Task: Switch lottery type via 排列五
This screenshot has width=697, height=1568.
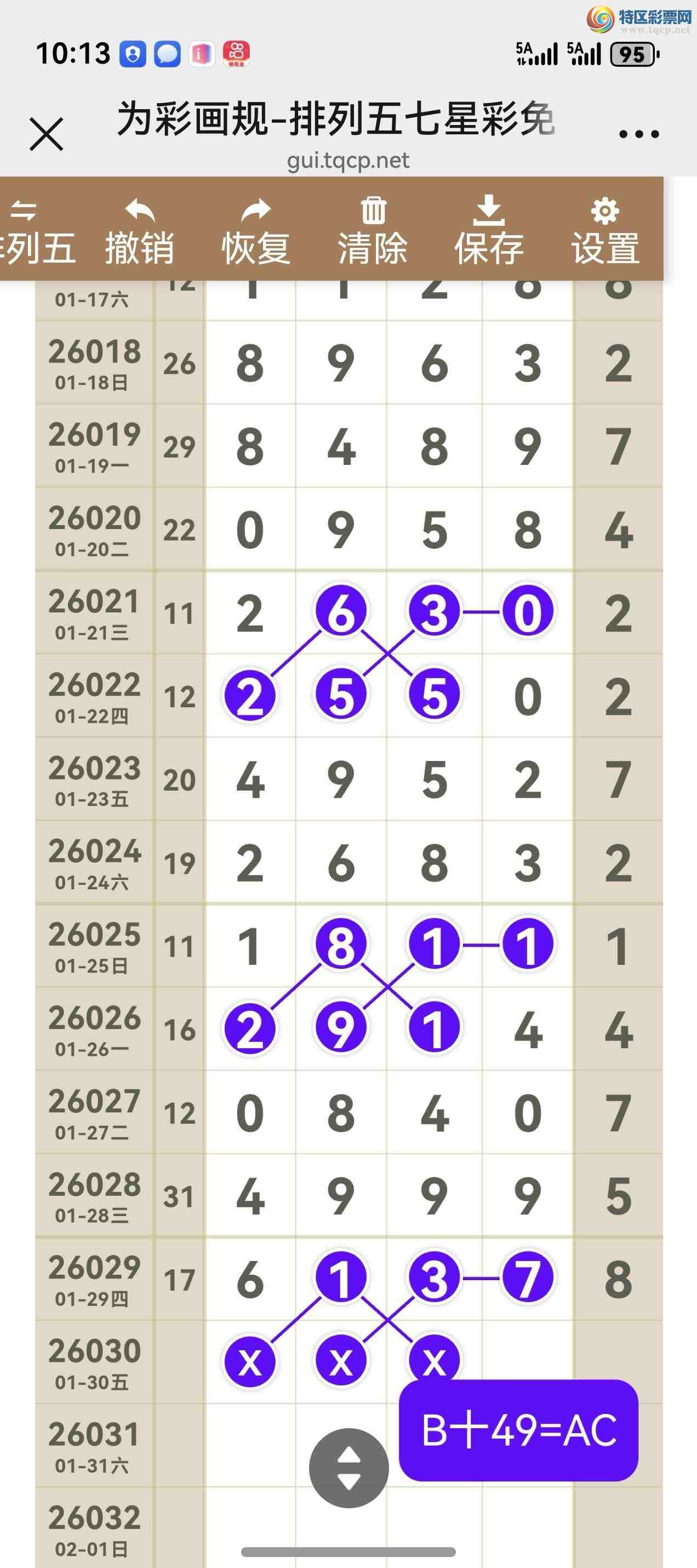Action: [33, 232]
